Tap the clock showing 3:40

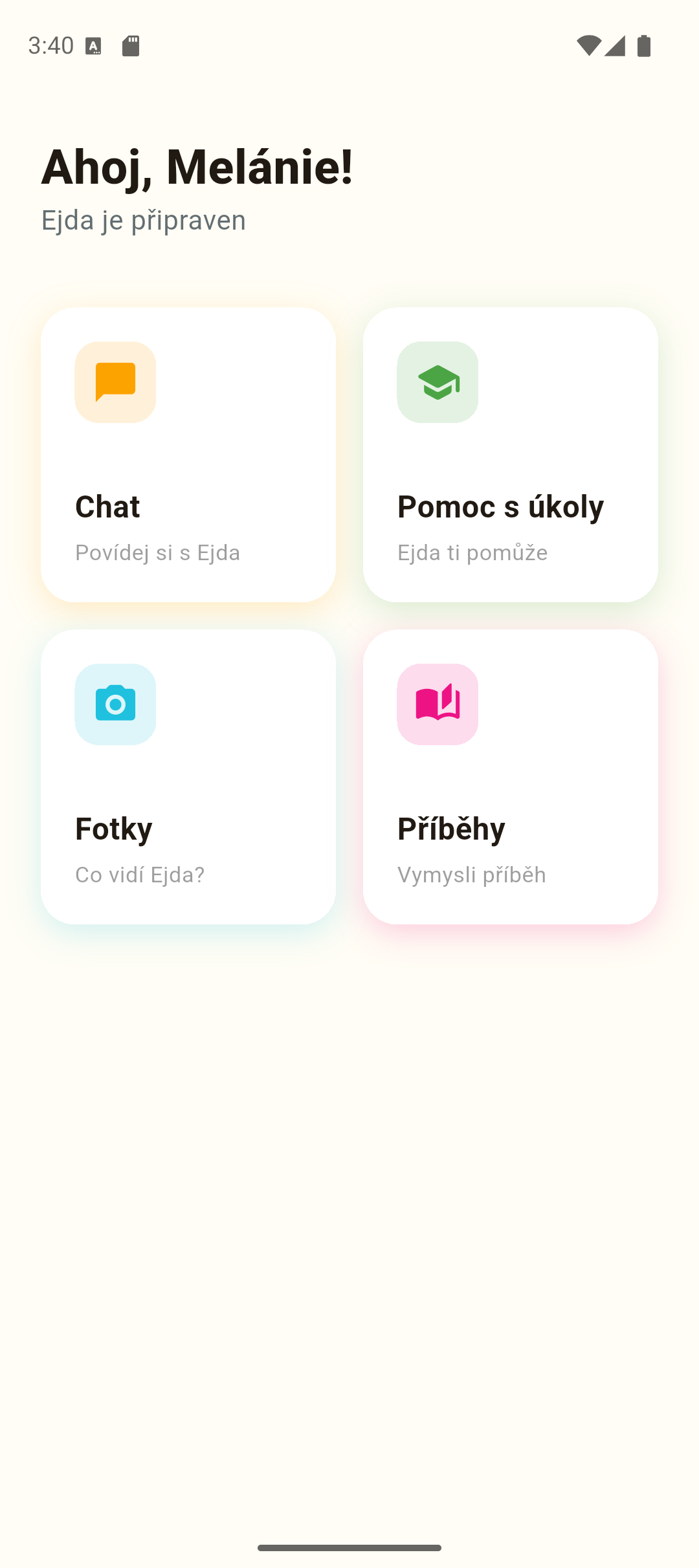pos(51,45)
